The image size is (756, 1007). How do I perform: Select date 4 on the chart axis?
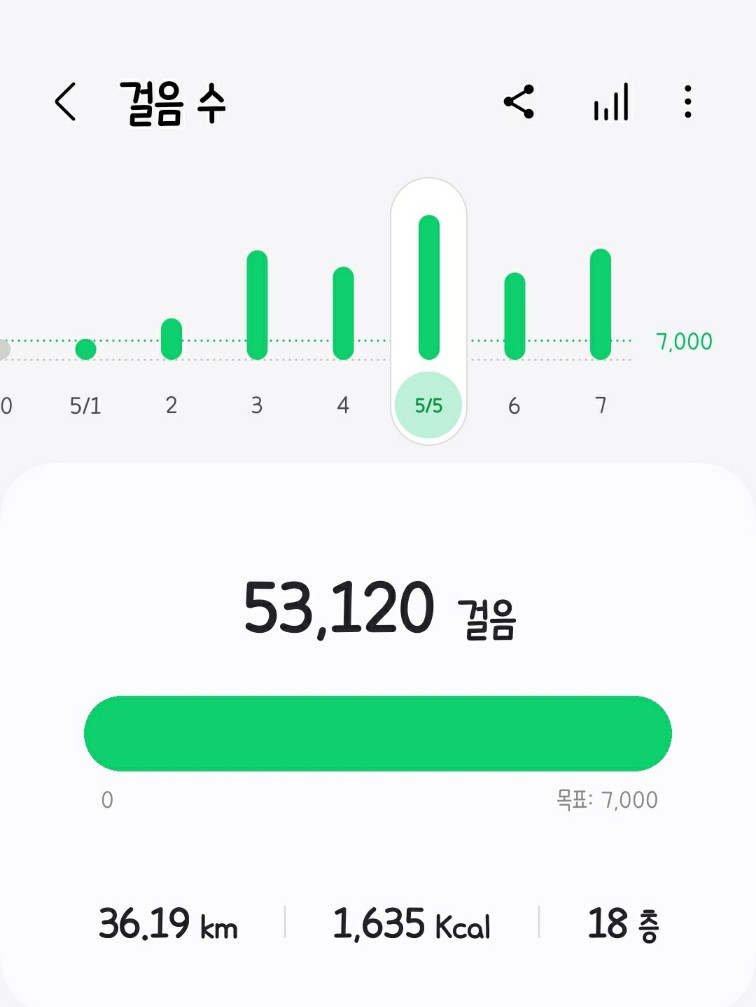pos(342,405)
